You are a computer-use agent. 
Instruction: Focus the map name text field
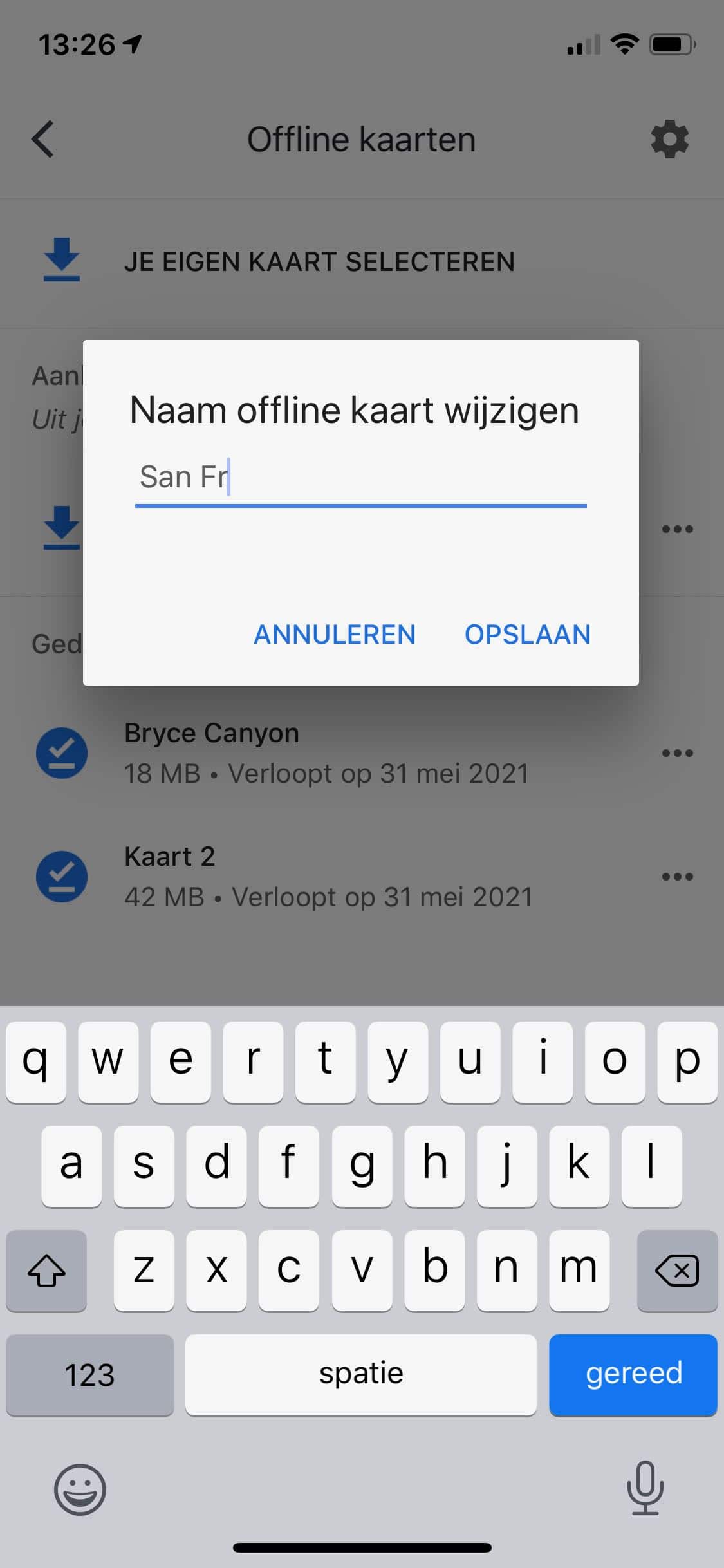360,479
